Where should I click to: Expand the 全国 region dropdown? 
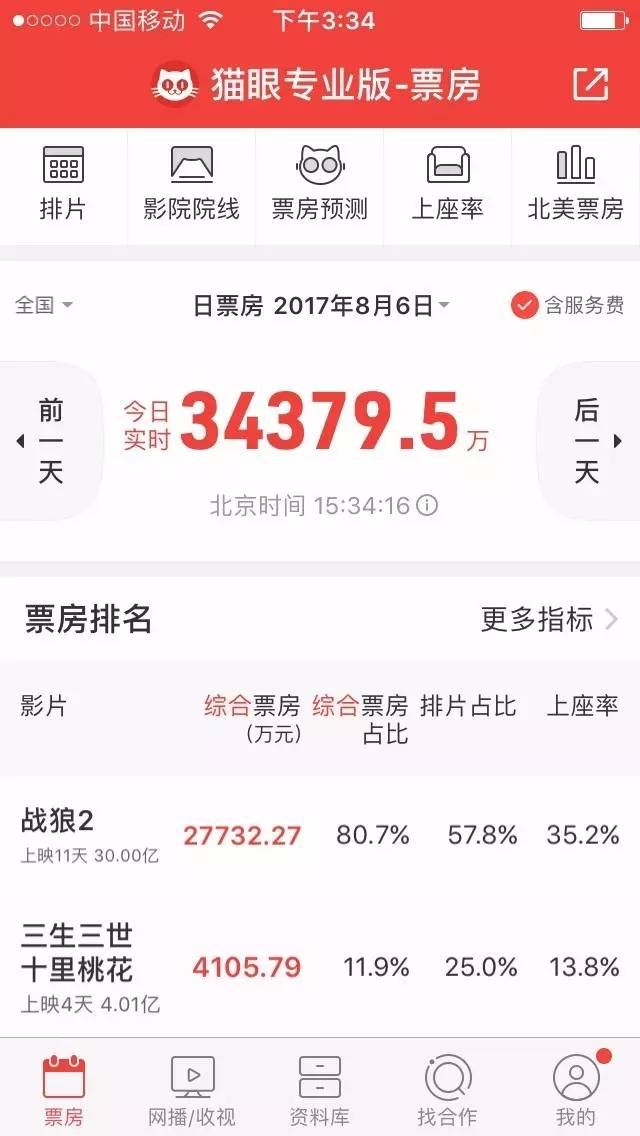44,305
